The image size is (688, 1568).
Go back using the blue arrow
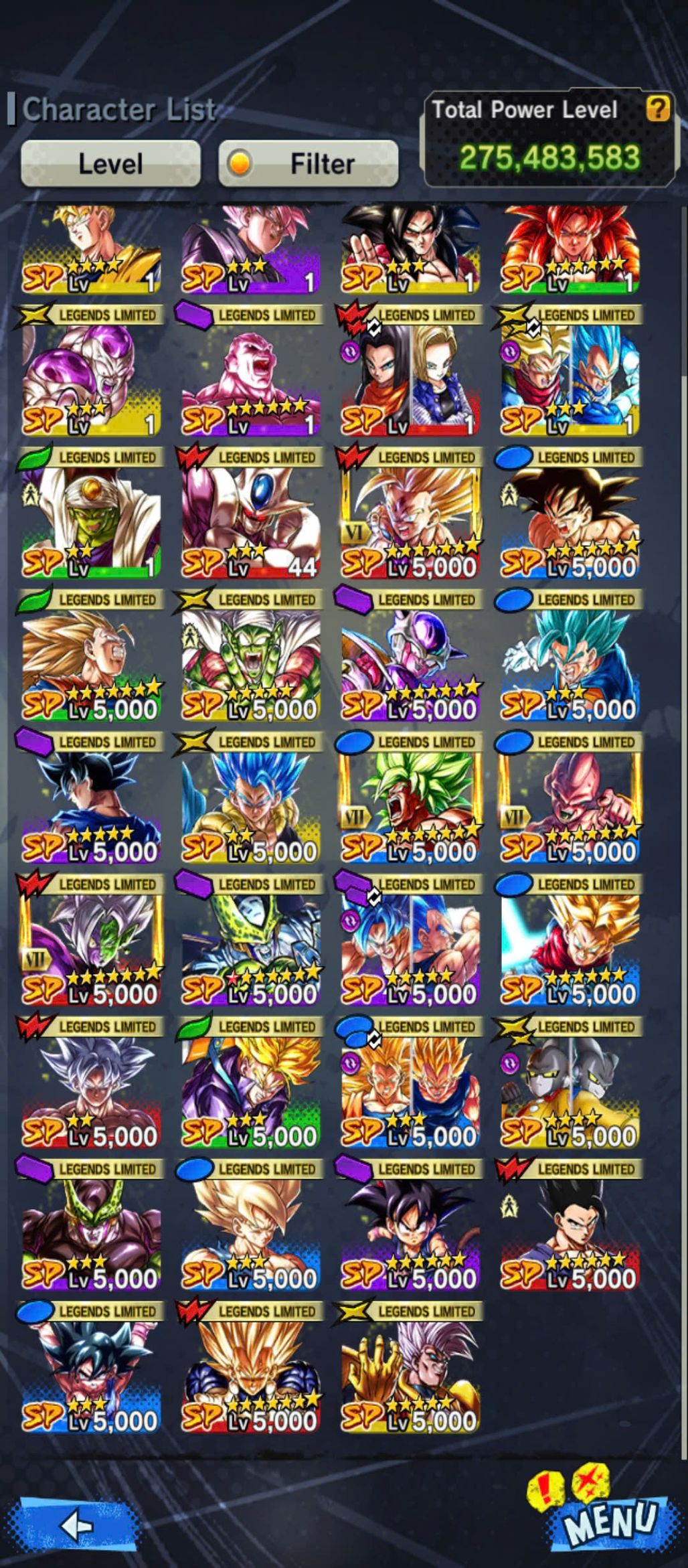[77, 1523]
